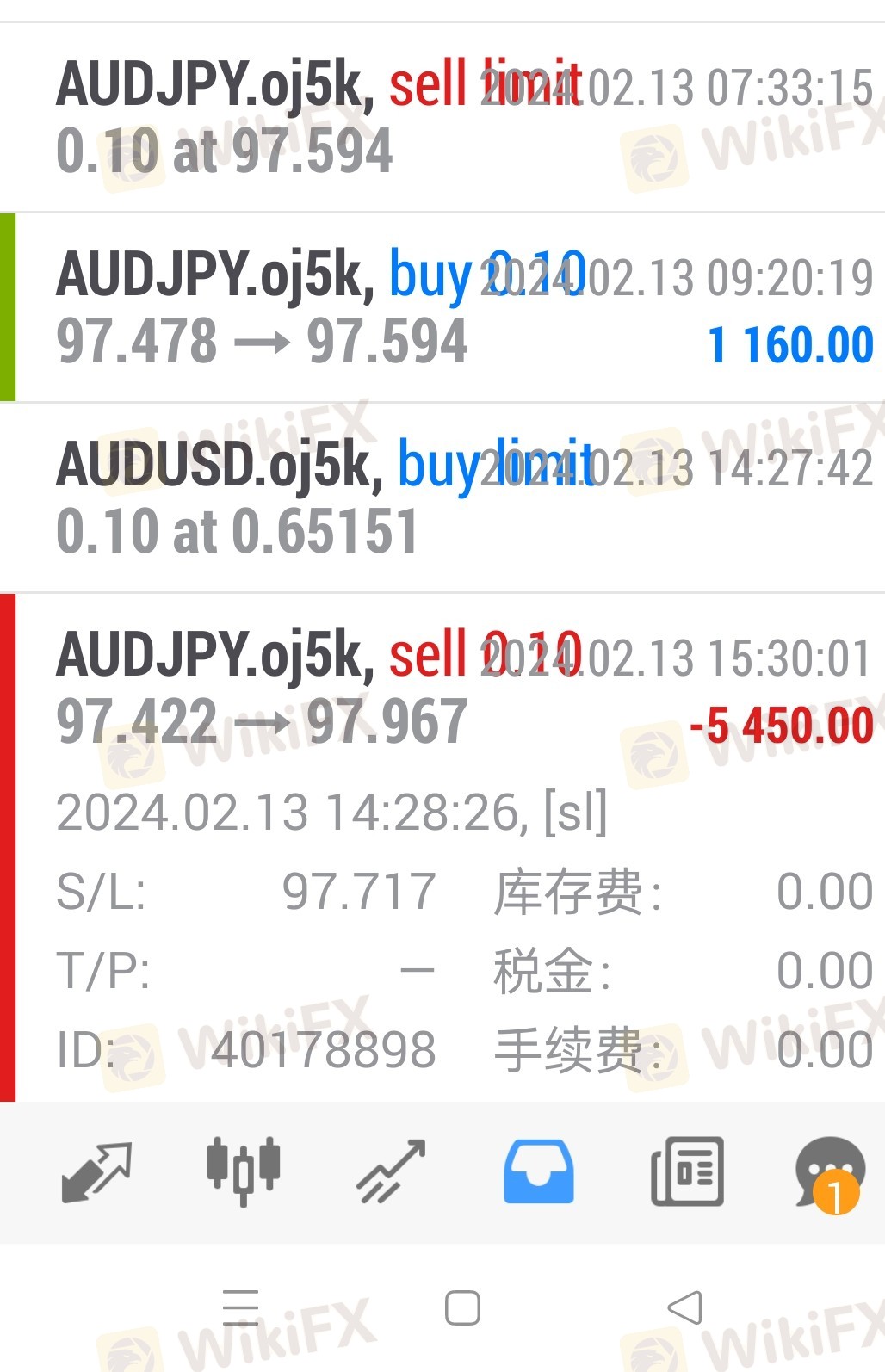Go to the home screen
This screenshot has height=1372, width=885.
coord(462,1308)
